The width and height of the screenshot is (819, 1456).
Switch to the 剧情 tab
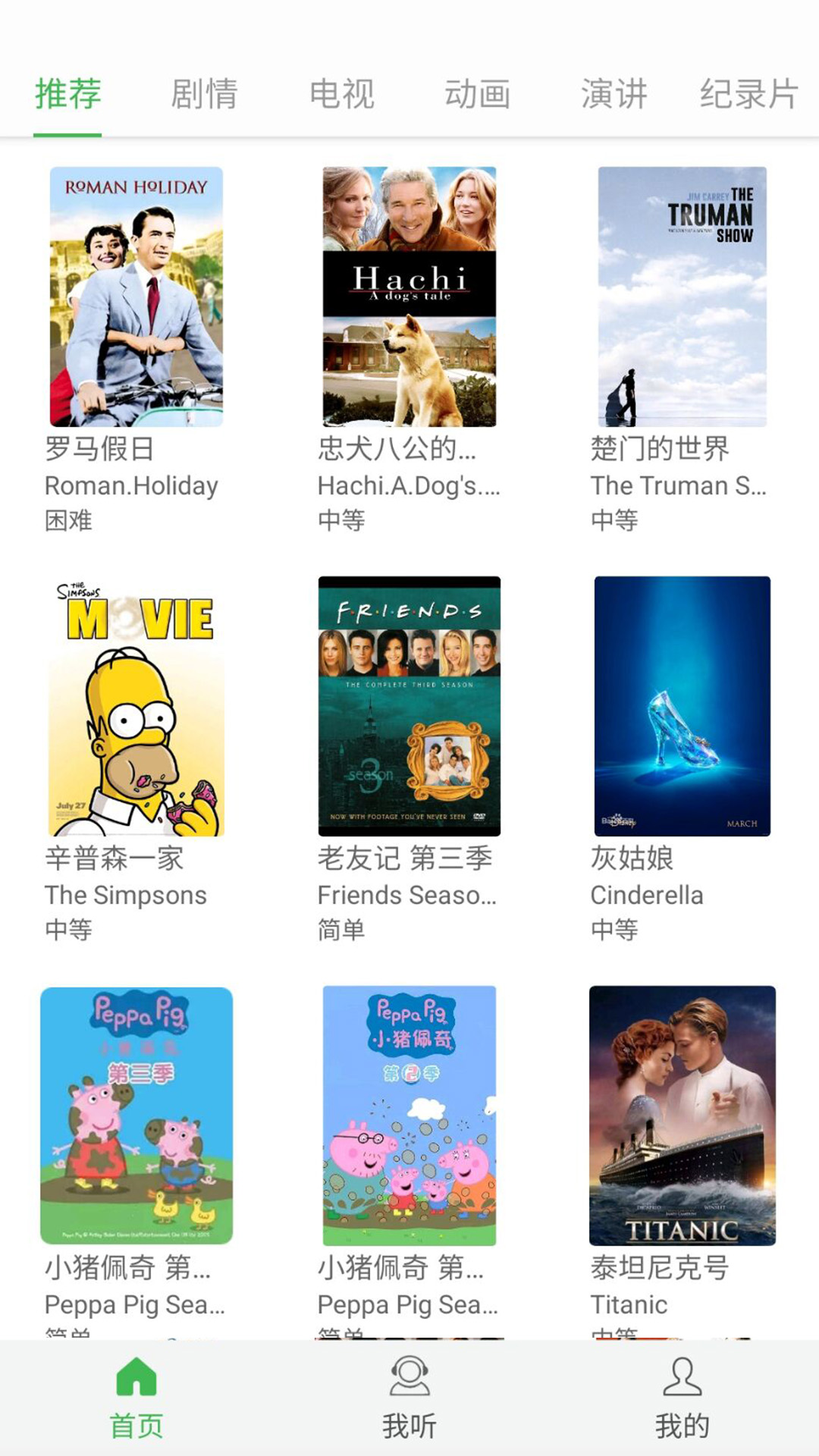pos(204,95)
